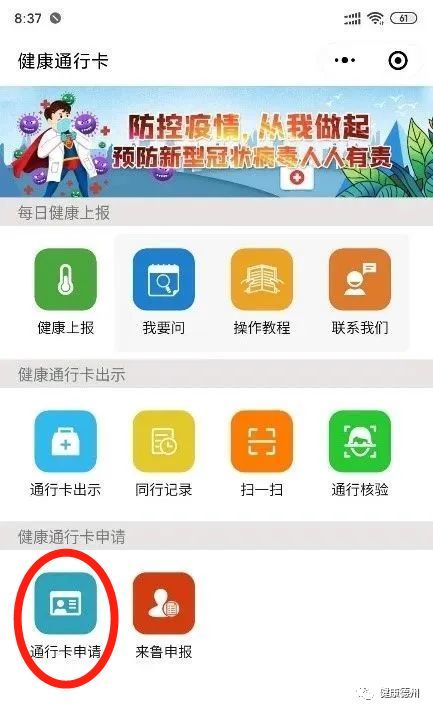Open 通行核验 verification
Image resolution: width=433 pixels, height=712 pixels.
(x=360, y=454)
